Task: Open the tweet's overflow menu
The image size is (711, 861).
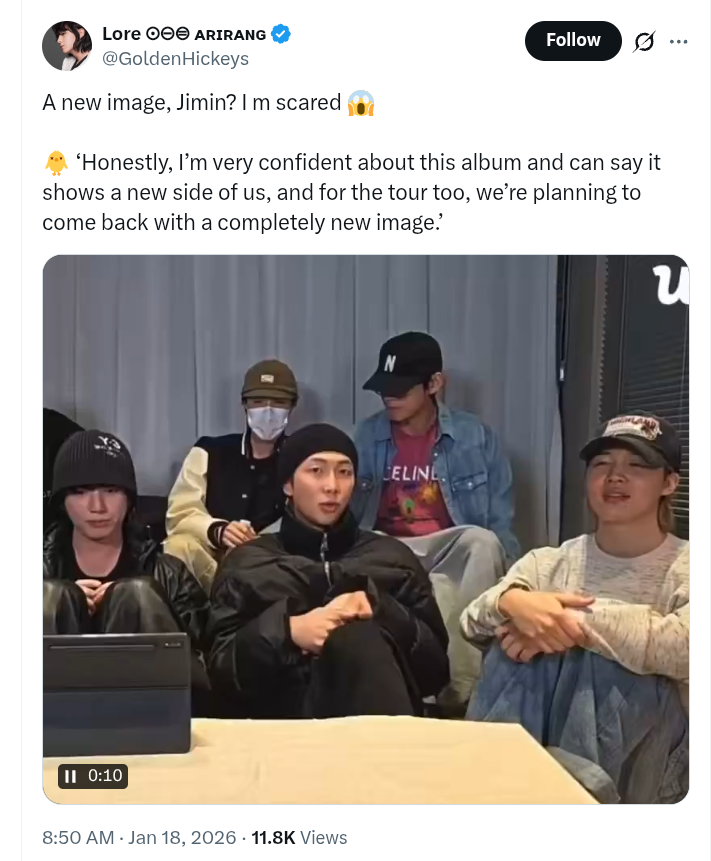Action: tap(679, 42)
